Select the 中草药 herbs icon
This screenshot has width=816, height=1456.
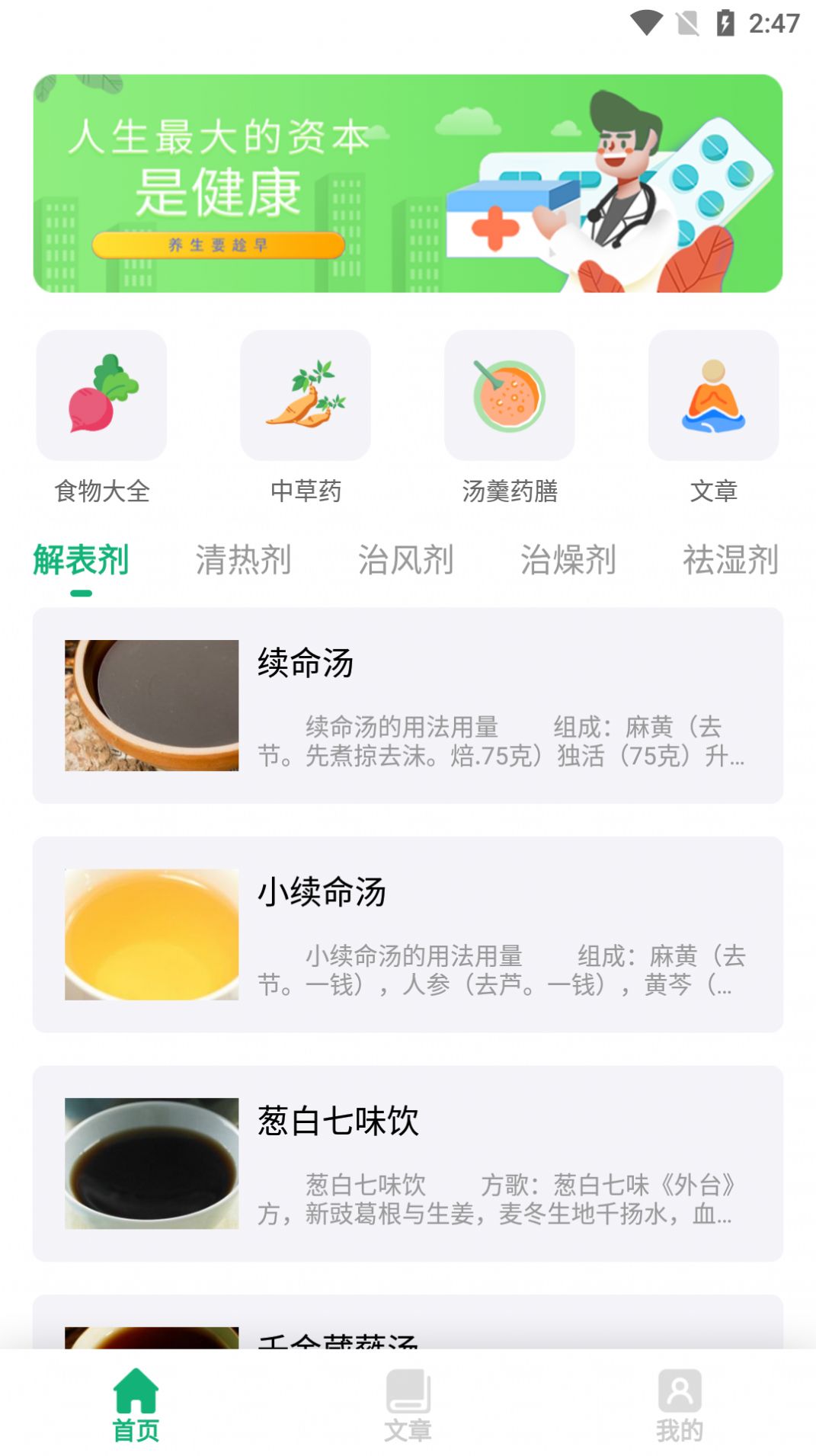click(306, 395)
